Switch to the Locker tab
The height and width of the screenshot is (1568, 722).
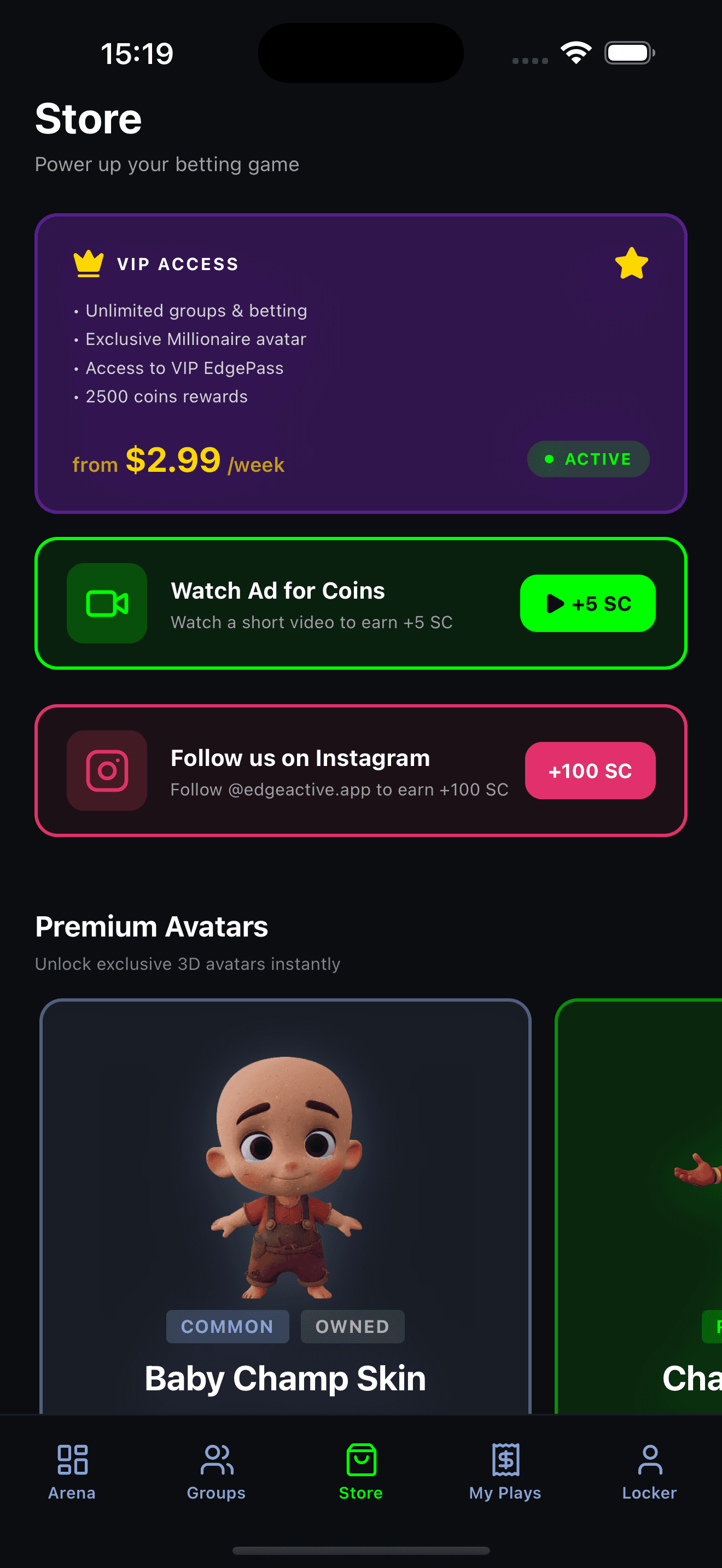[649, 1472]
